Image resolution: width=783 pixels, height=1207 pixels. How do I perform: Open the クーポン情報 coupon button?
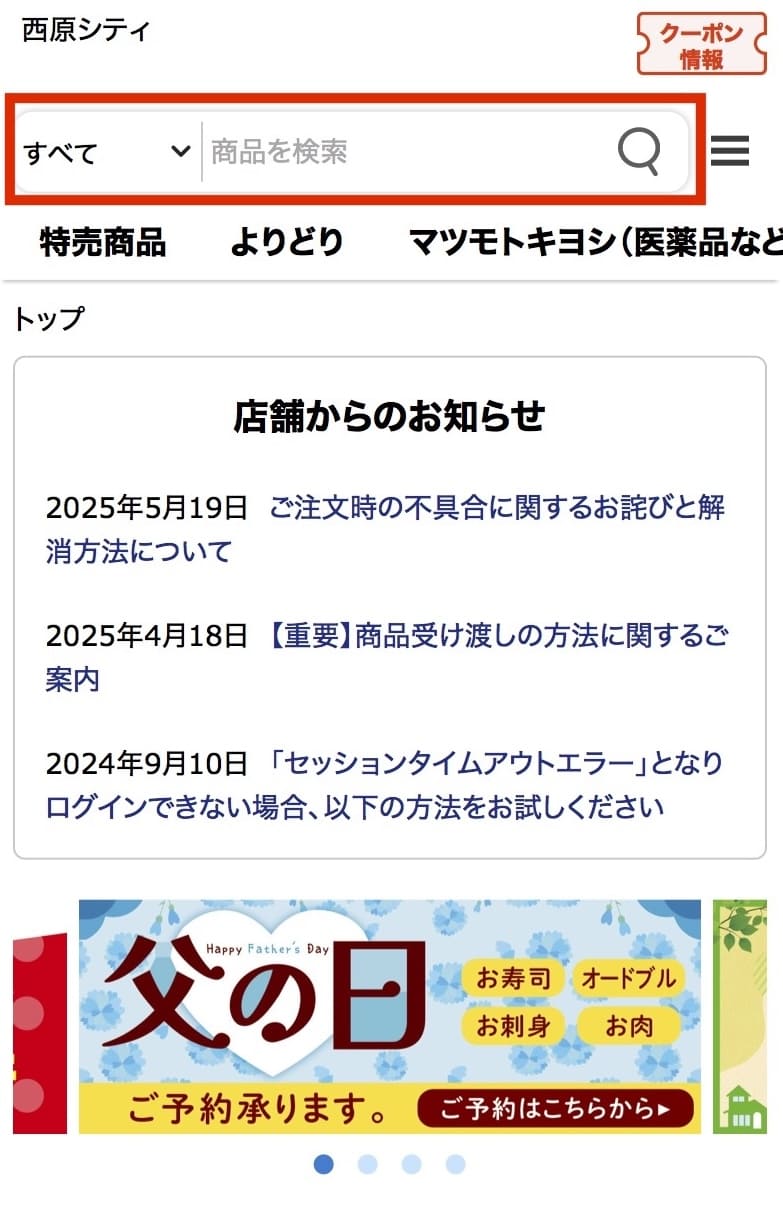[701, 44]
